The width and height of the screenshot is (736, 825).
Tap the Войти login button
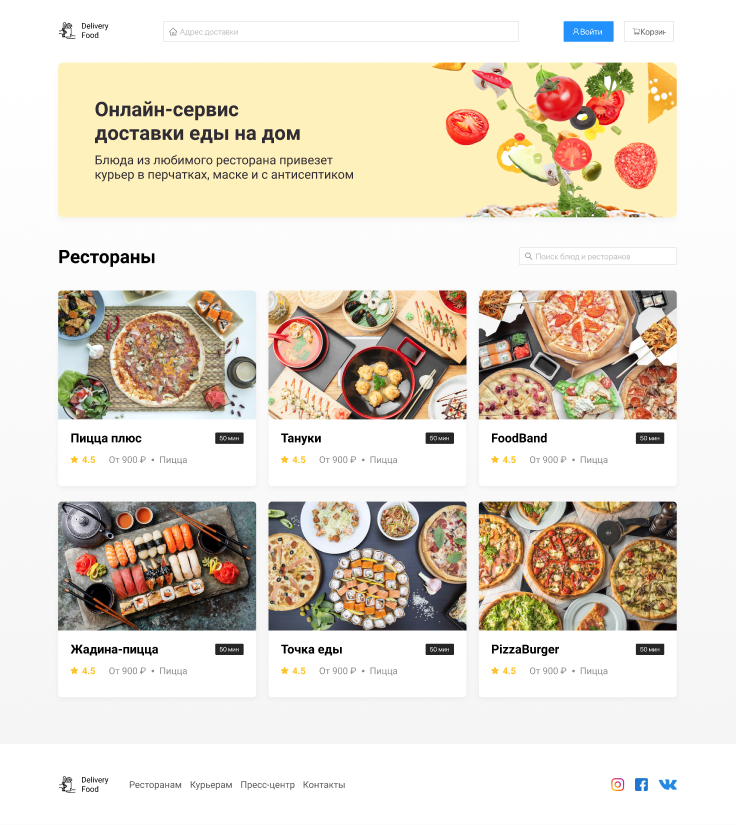588,32
